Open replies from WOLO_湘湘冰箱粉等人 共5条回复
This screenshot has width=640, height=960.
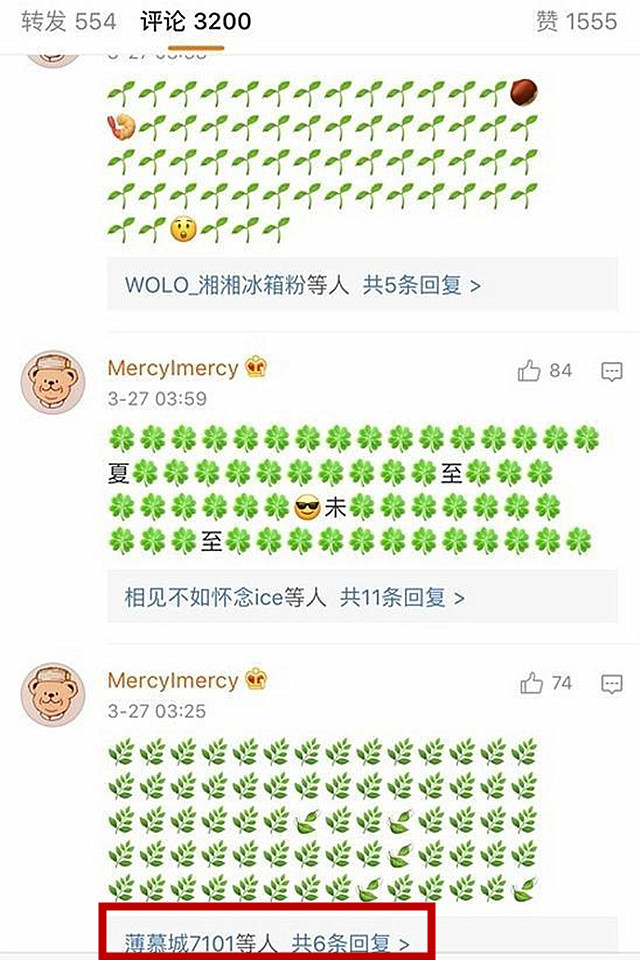[x=302, y=285]
